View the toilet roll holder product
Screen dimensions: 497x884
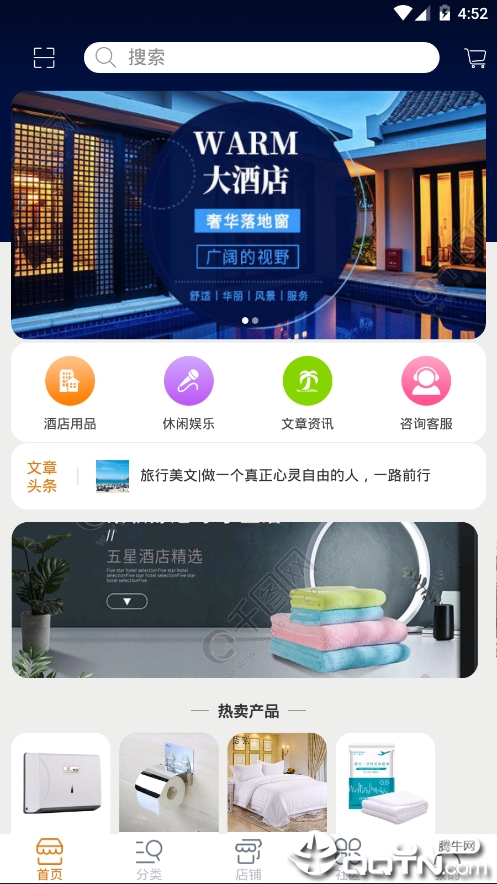tap(168, 783)
